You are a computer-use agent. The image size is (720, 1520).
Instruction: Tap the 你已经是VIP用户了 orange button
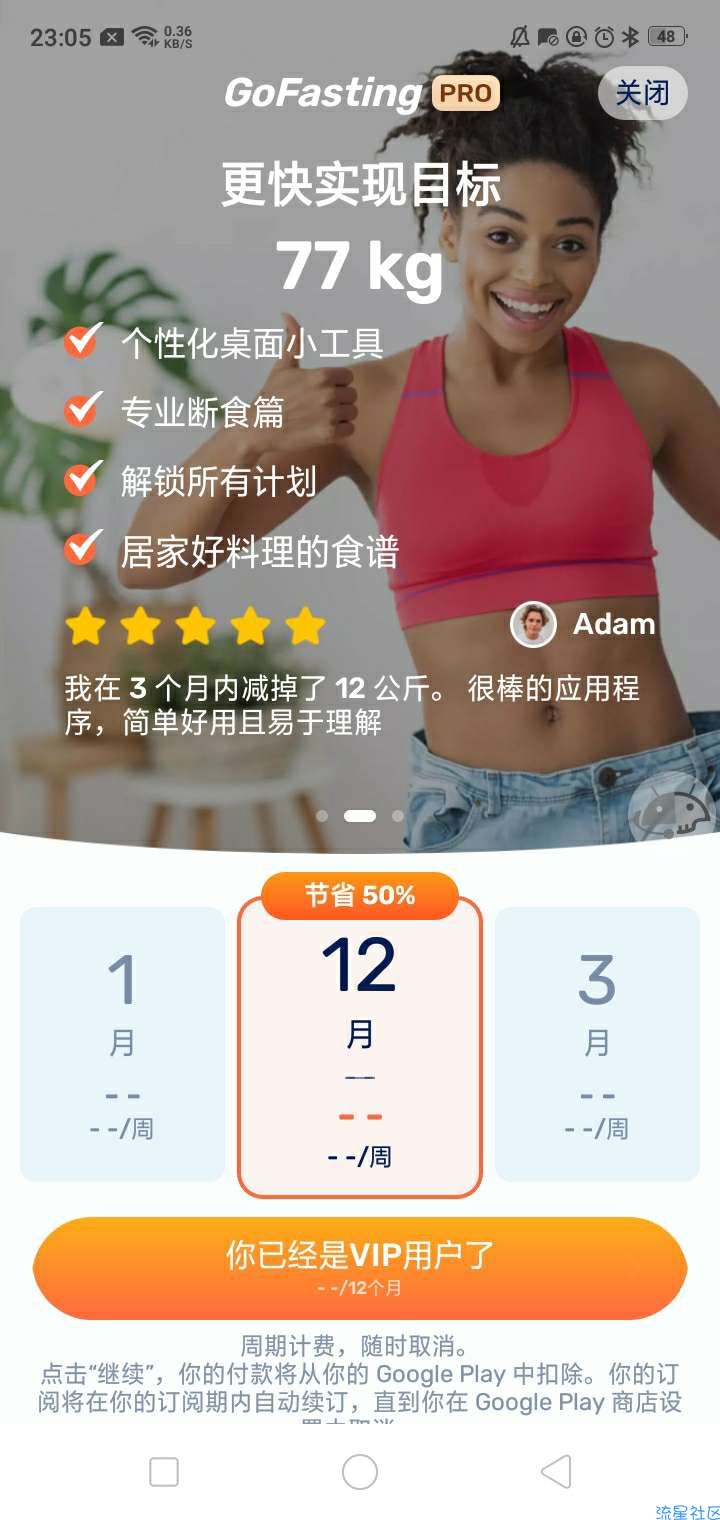click(x=360, y=1267)
